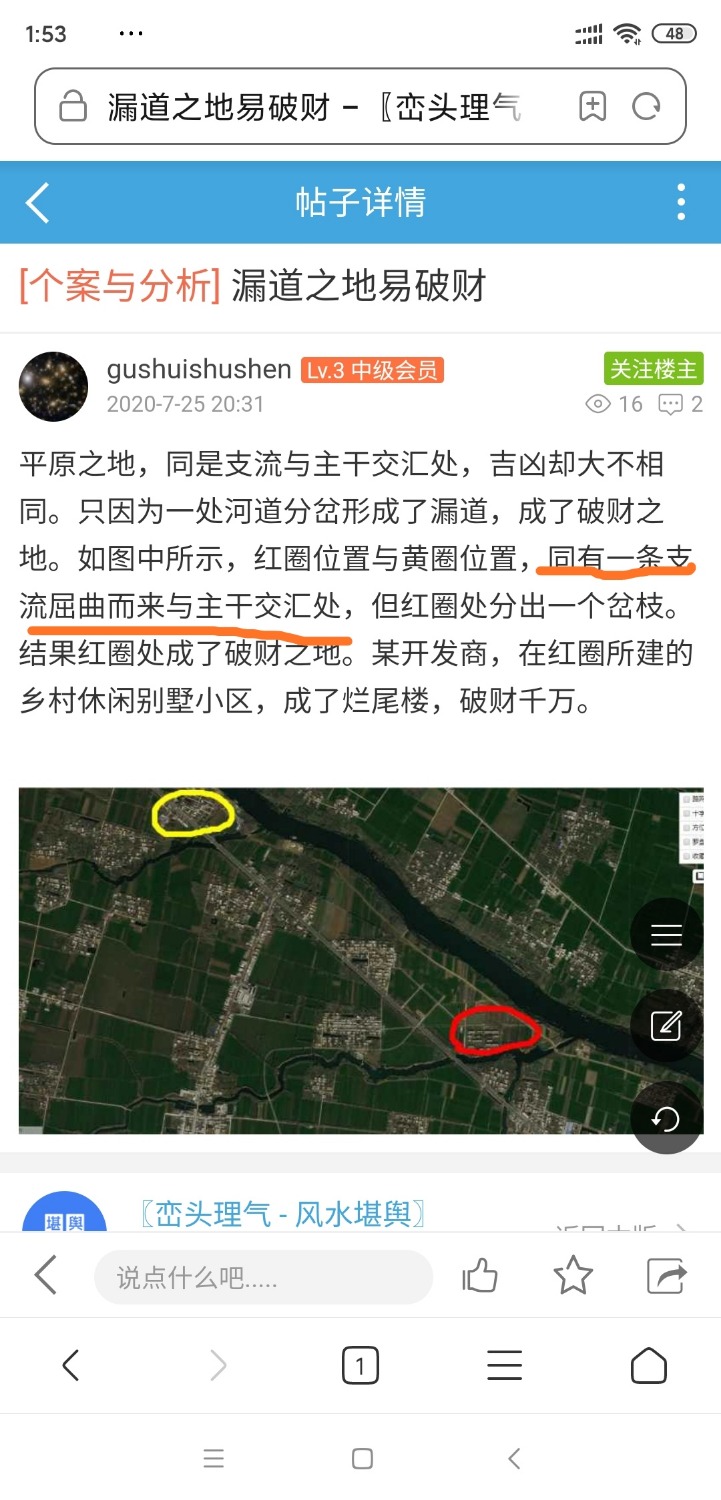Open the 个案与分析 category link
721x1500 pixels.
[120, 286]
